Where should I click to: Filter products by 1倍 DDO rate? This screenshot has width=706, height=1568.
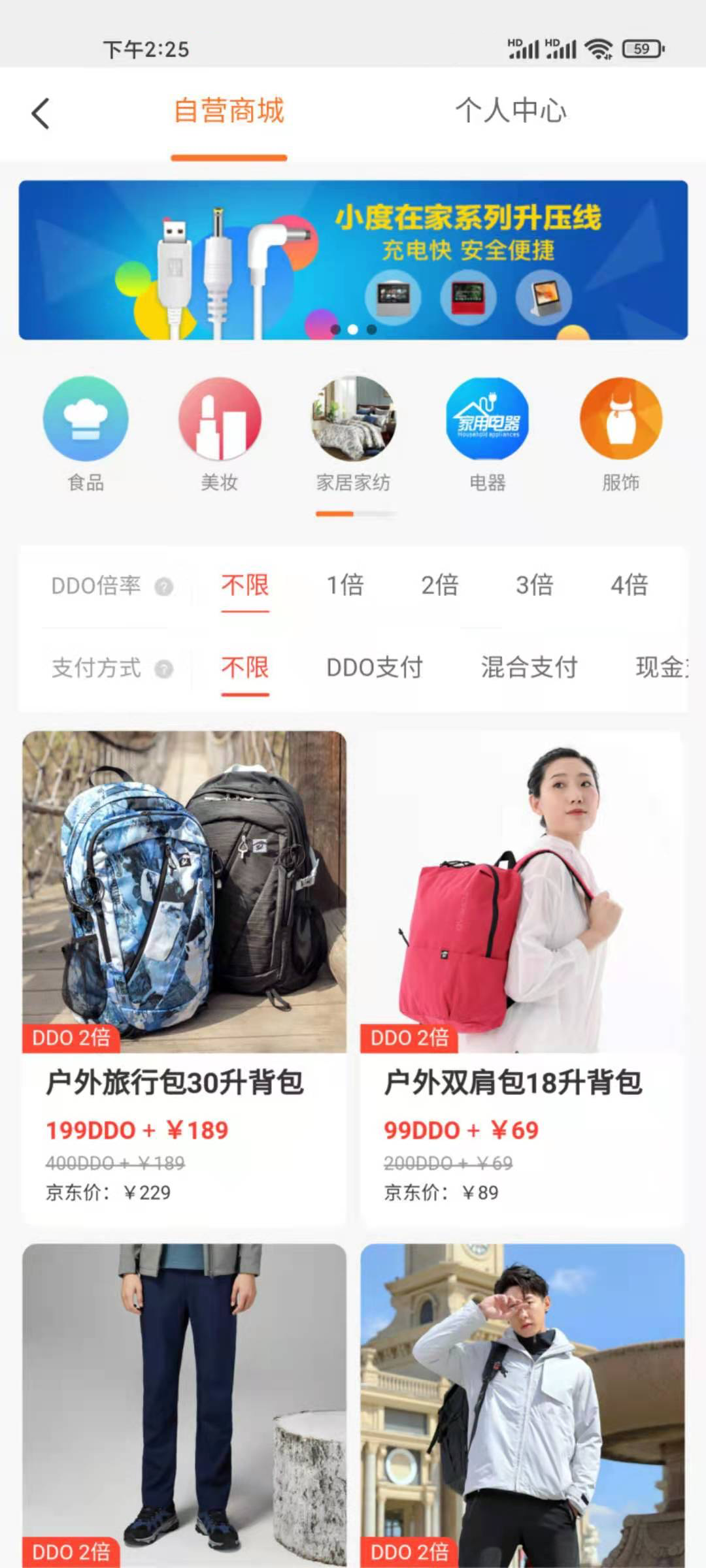[345, 585]
